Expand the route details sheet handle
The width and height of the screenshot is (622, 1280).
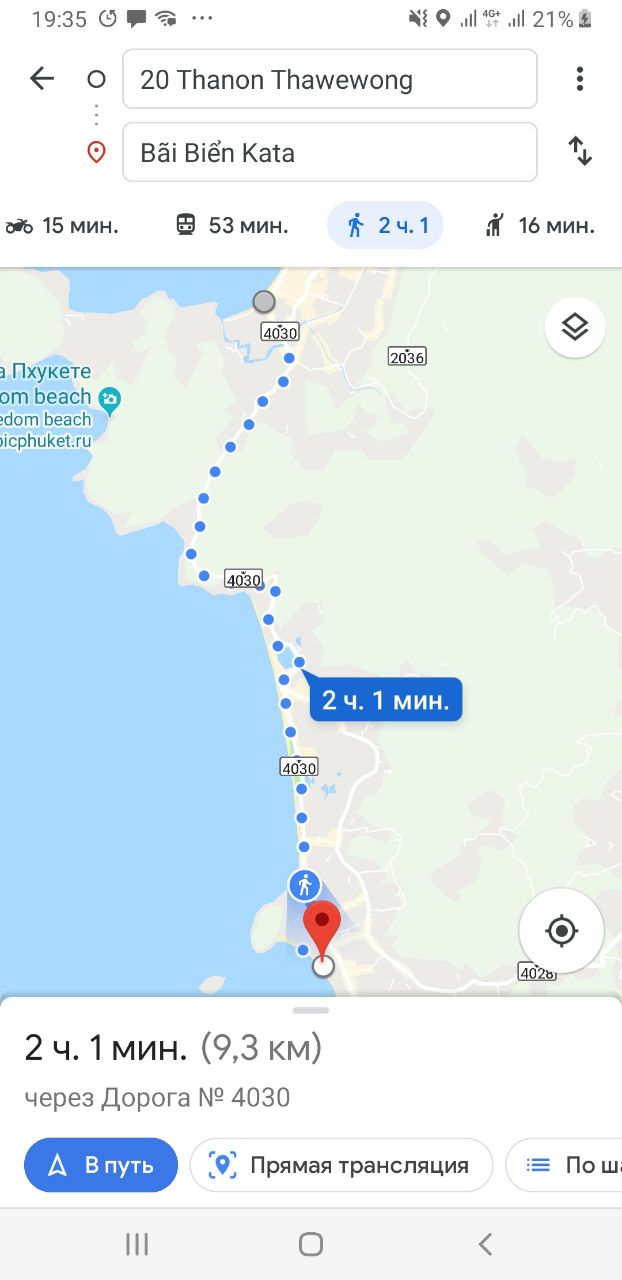[x=311, y=1010]
